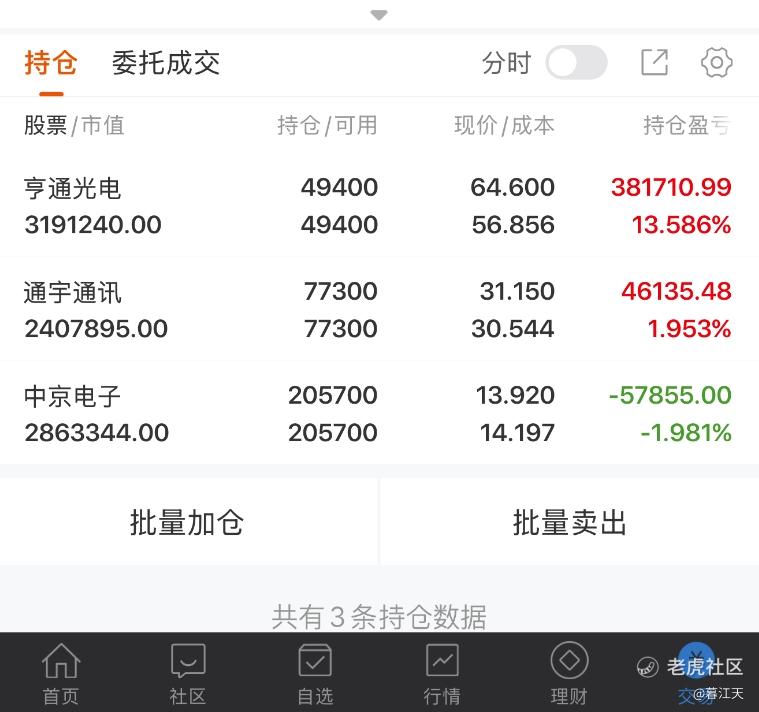Open the 通宇通讯 holding row
Viewport: 759px width, 712px height.
(379, 310)
